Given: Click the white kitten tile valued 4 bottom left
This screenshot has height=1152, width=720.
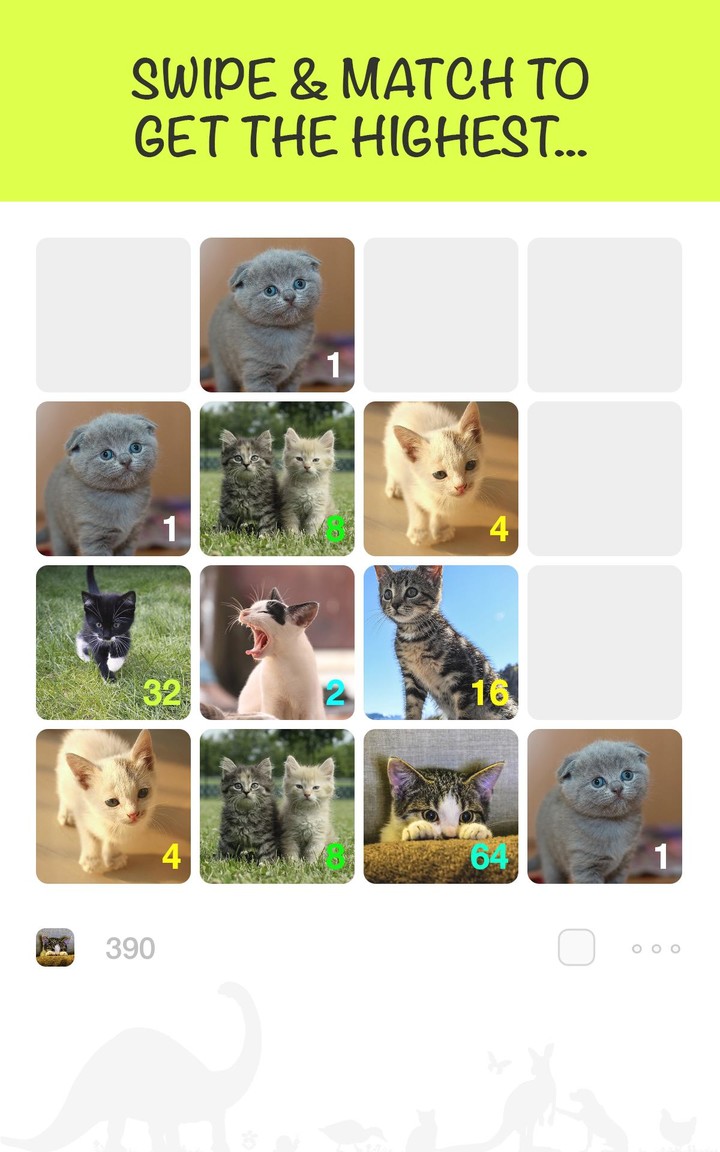Looking at the screenshot, I should [x=113, y=805].
